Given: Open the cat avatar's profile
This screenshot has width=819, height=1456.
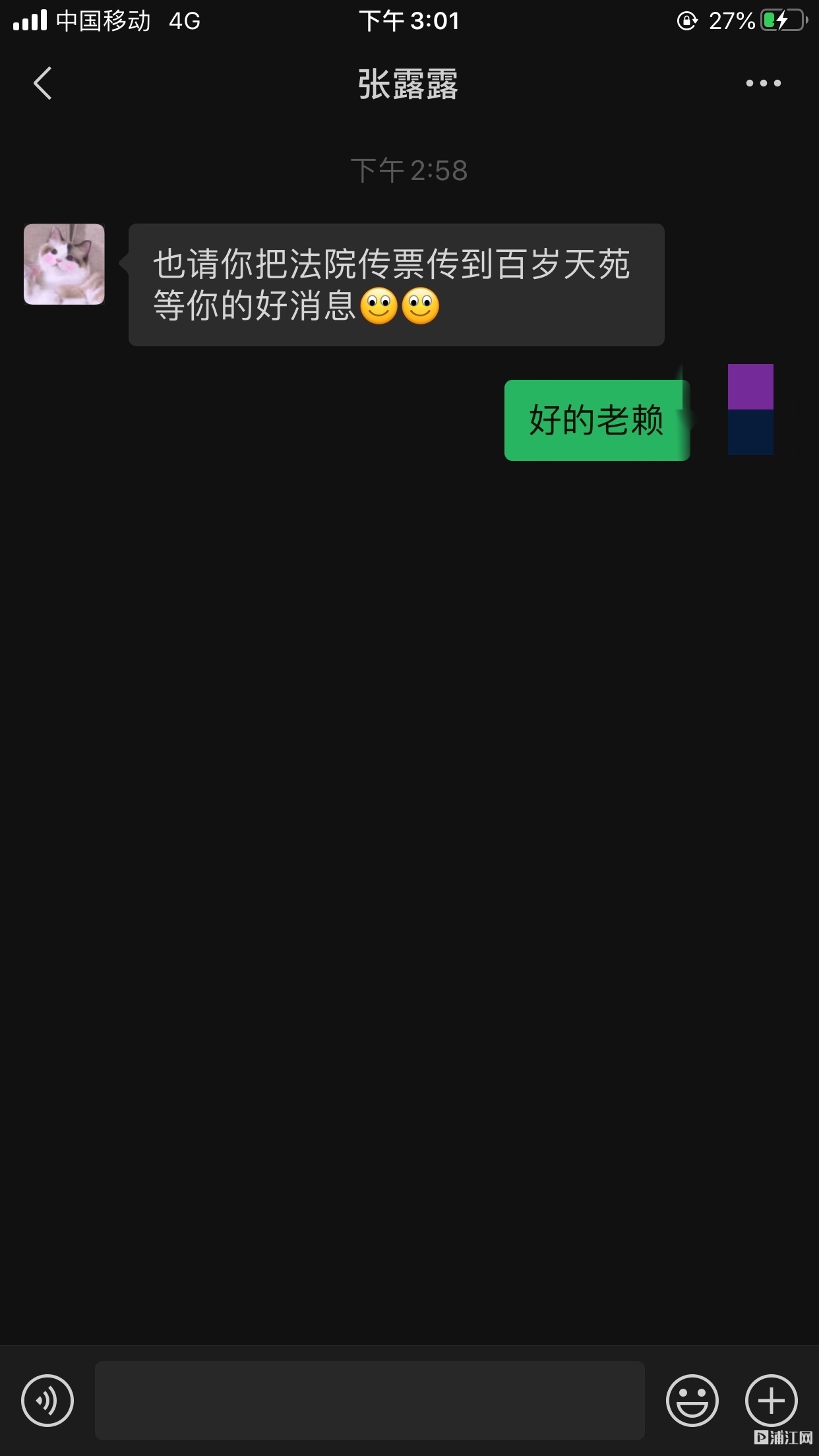Looking at the screenshot, I should [64, 264].
